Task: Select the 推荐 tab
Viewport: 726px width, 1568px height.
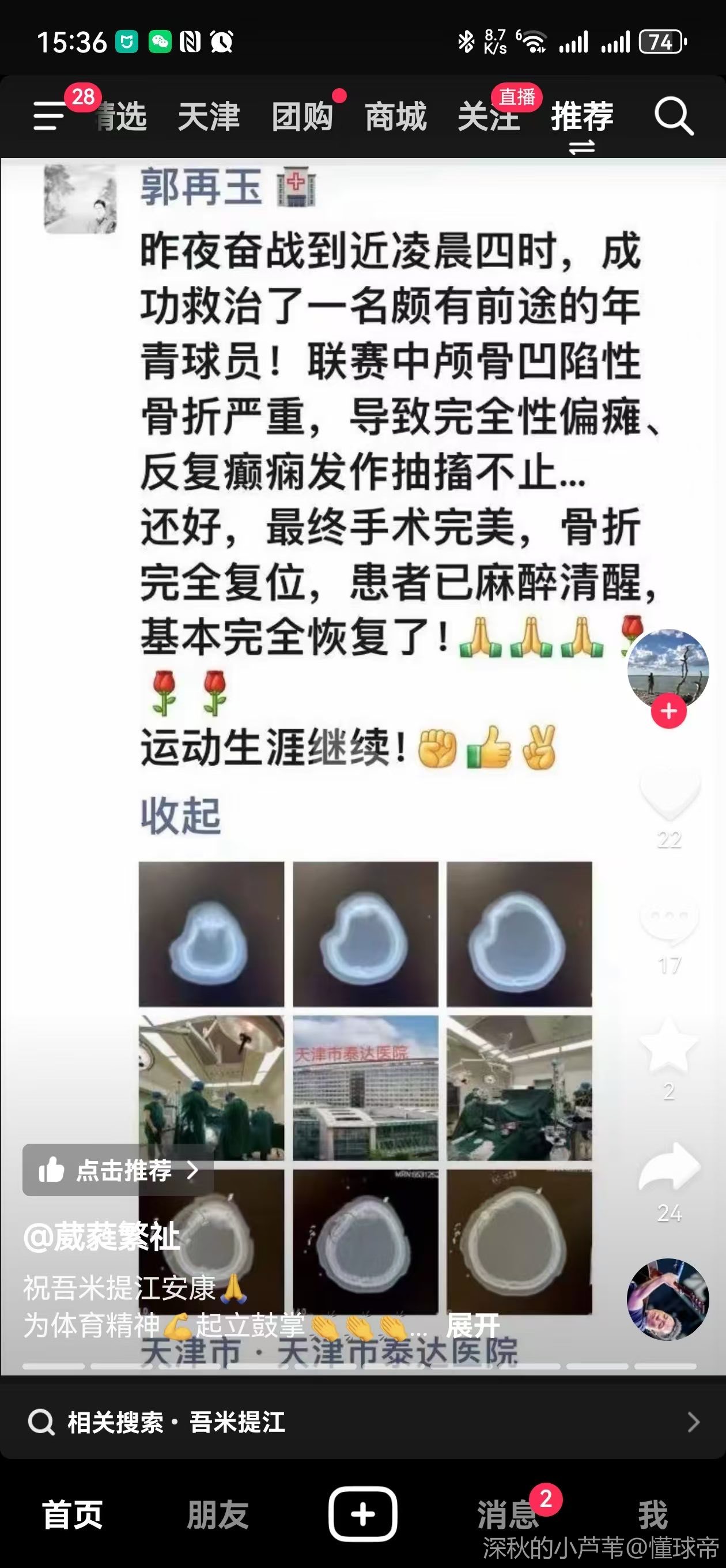Action: click(x=582, y=116)
